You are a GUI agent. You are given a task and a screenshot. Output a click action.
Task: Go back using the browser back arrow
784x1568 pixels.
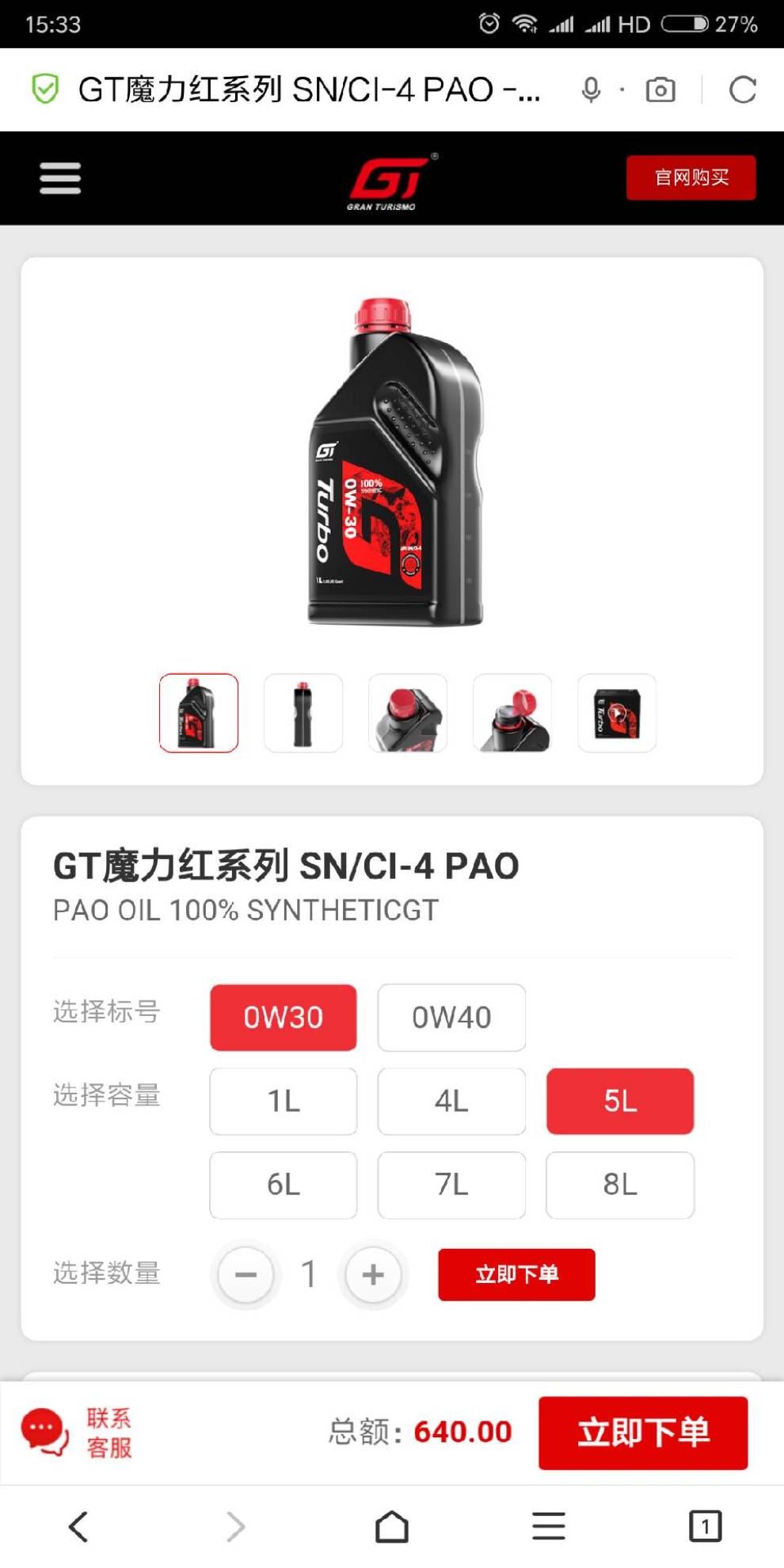click(77, 1524)
